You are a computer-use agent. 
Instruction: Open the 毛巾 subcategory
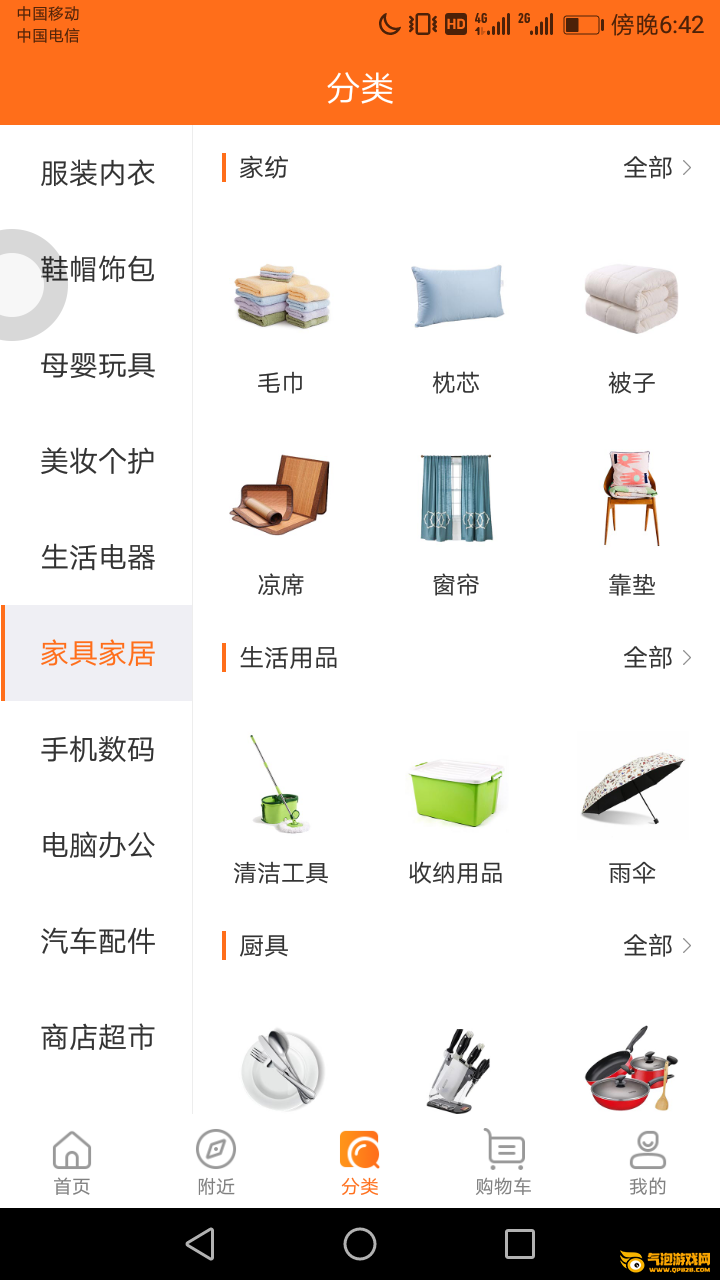pos(281,322)
